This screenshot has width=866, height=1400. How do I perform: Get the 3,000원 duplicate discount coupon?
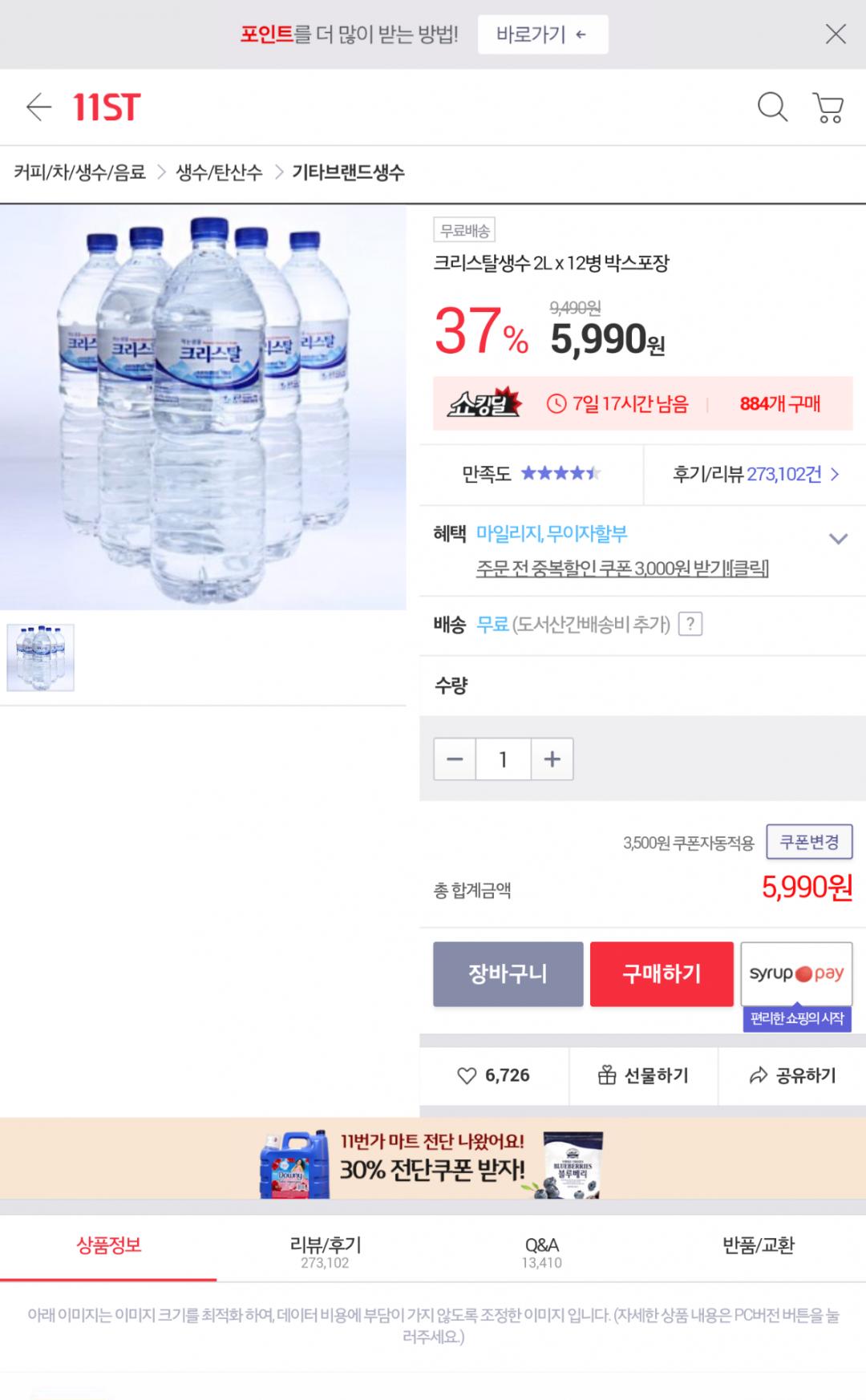(x=622, y=568)
